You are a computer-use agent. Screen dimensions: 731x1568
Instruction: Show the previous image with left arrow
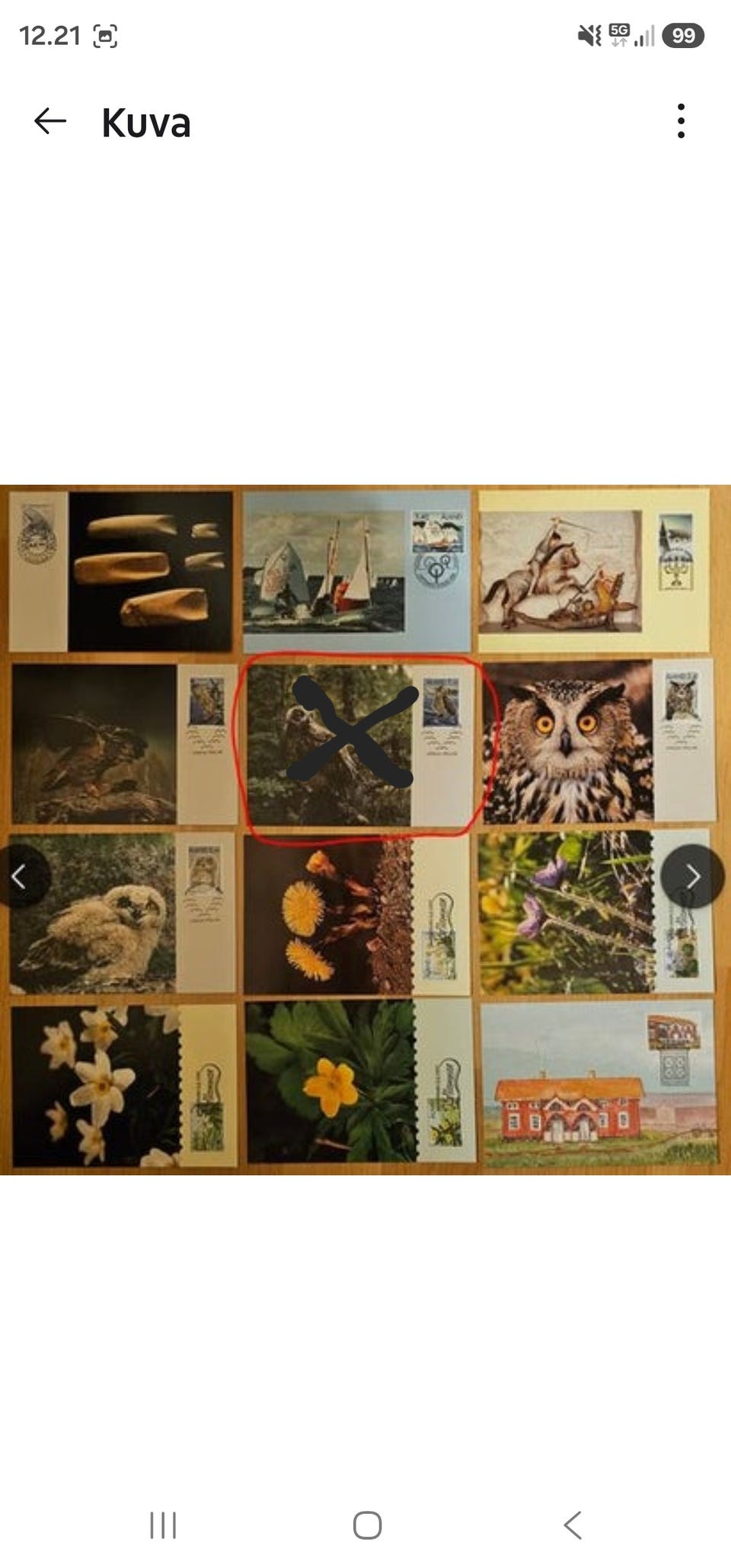click(21, 877)
